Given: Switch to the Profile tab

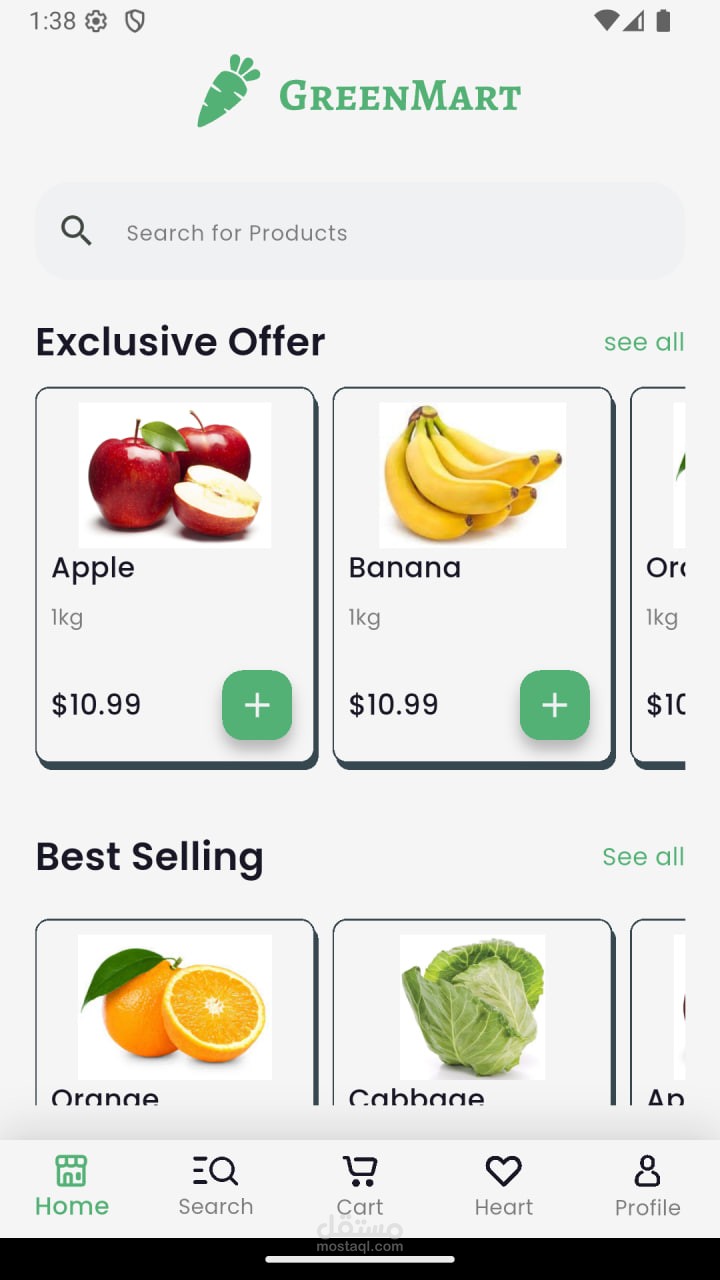Looking at the screenshot, I should click(647, 1186).
